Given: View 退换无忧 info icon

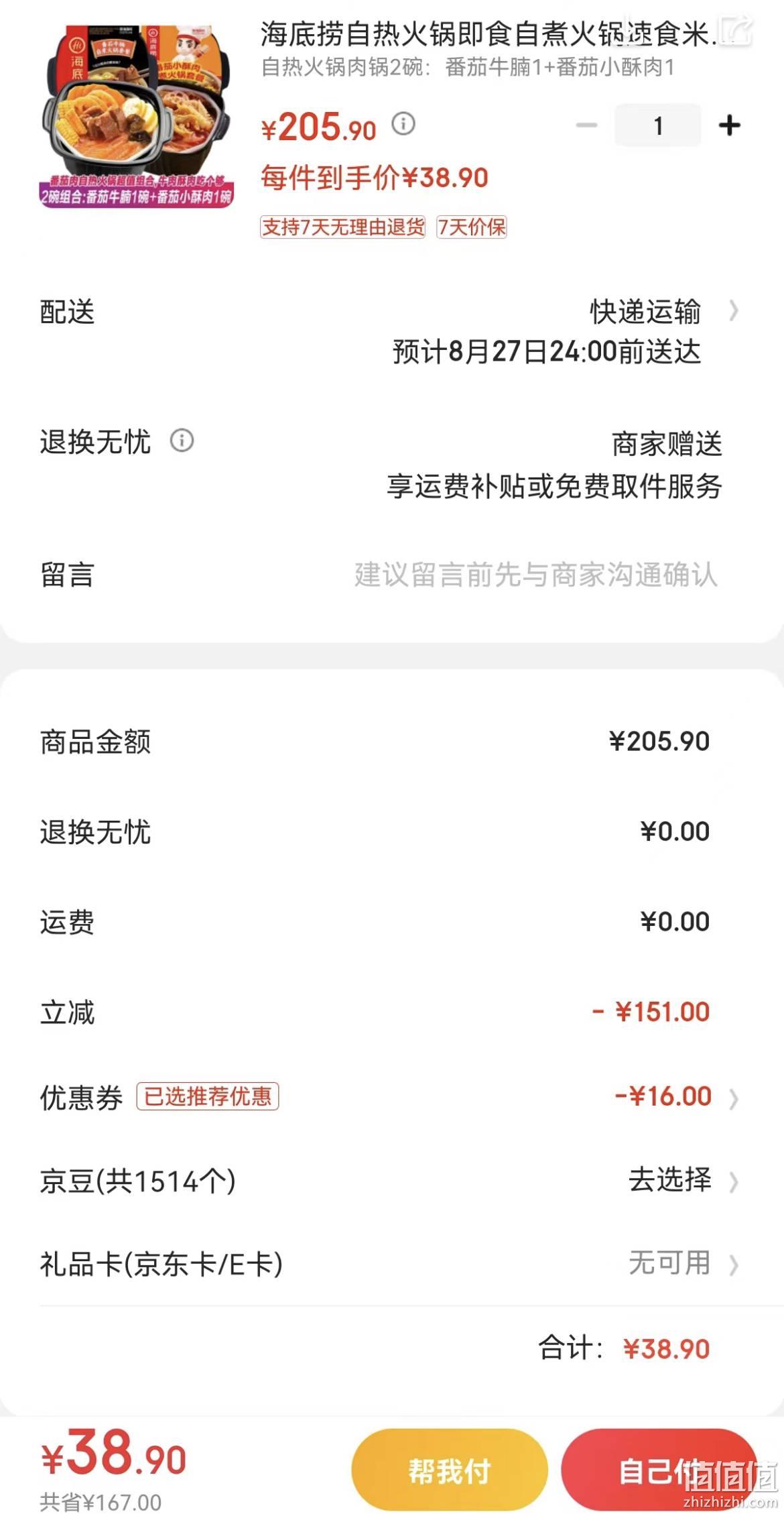Looking at the screenshot, I should [182, 441].
